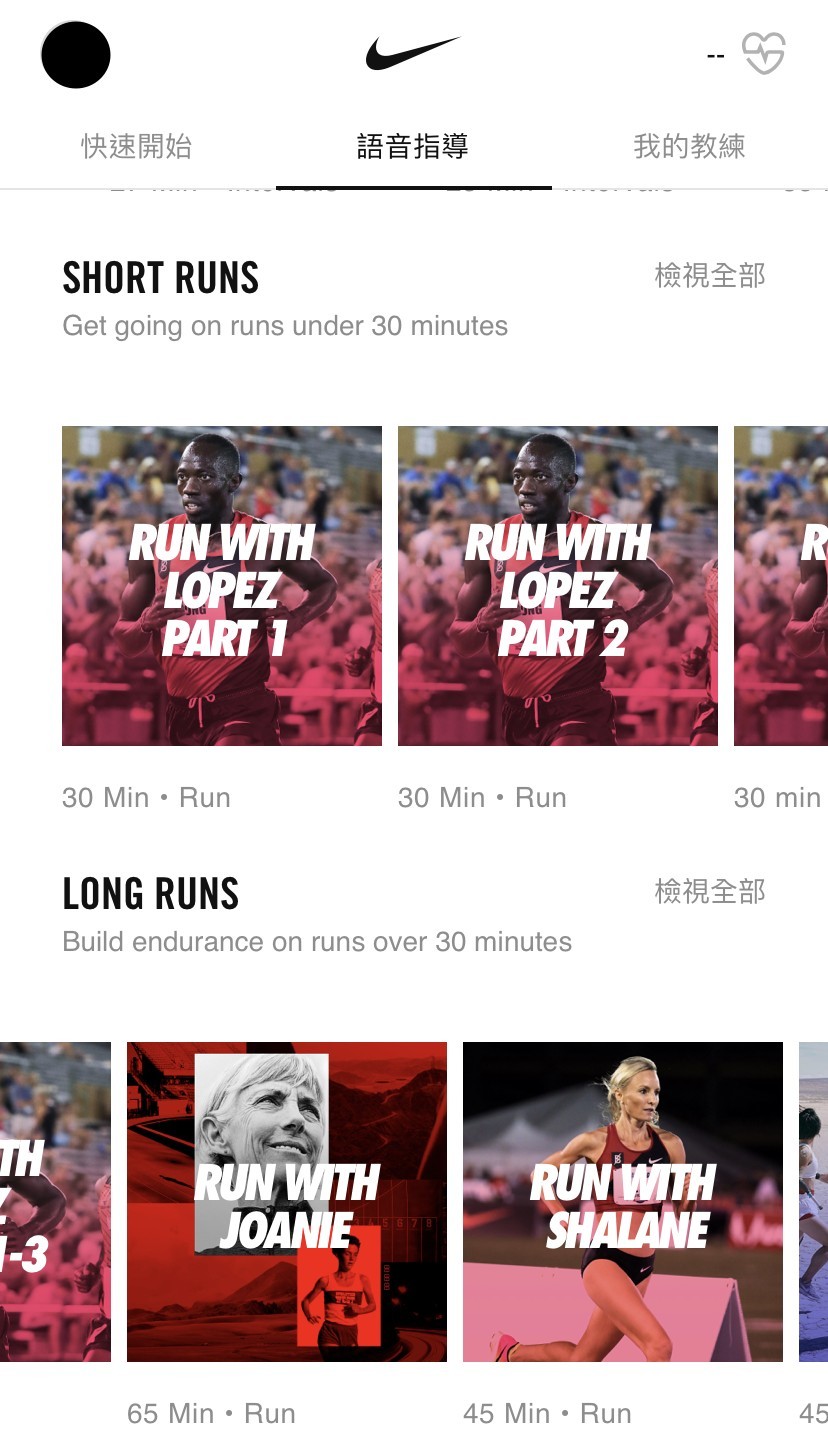Switch to the 快速開始 tab
Viewport: 828px width, 1434px height.
(x=136, y=147)
